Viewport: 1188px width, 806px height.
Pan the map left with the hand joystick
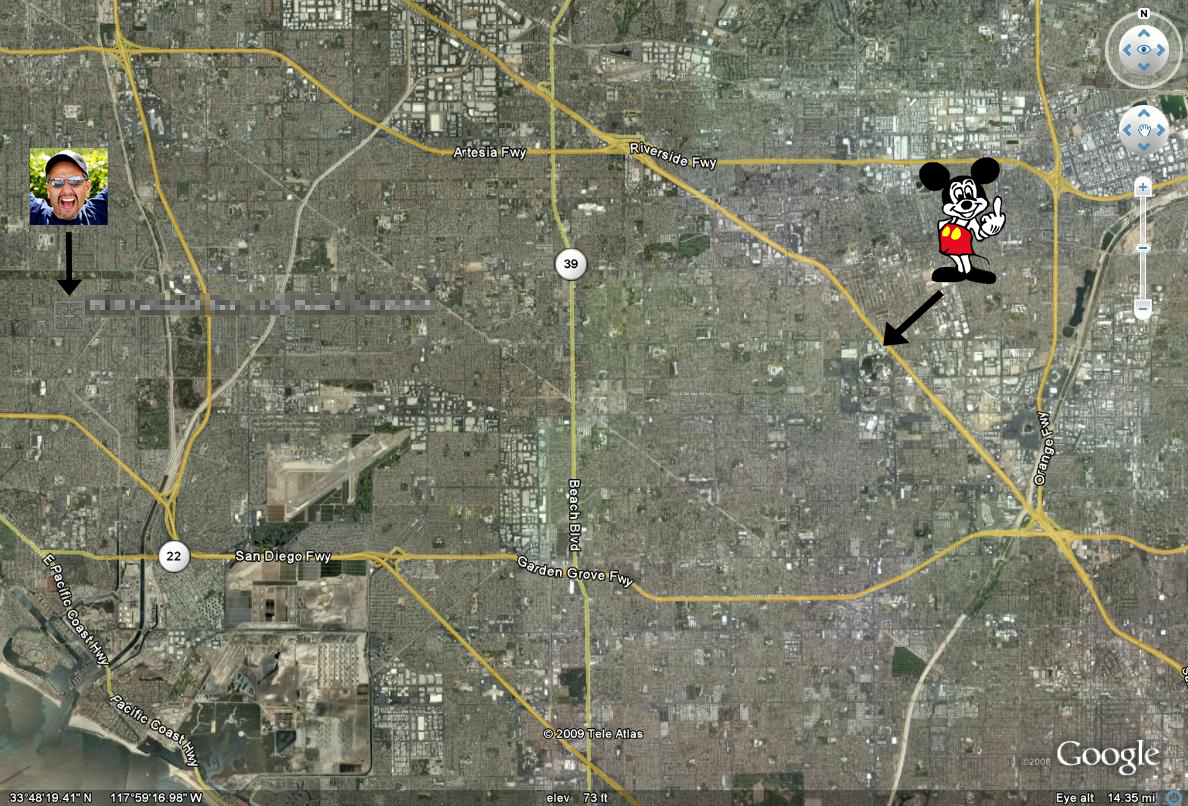coord(1127,131)
